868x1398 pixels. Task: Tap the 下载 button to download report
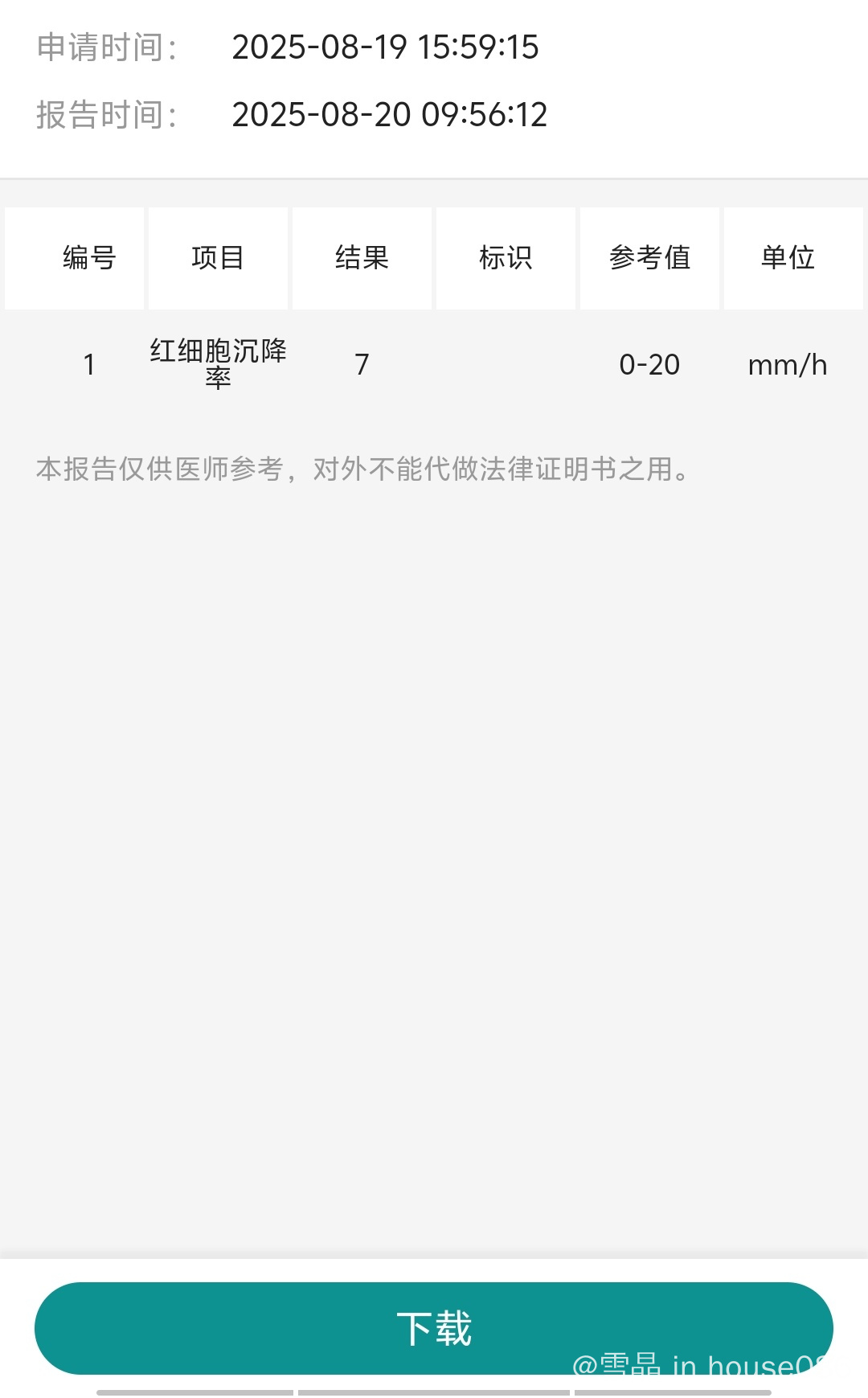(x=434, y=1328)
